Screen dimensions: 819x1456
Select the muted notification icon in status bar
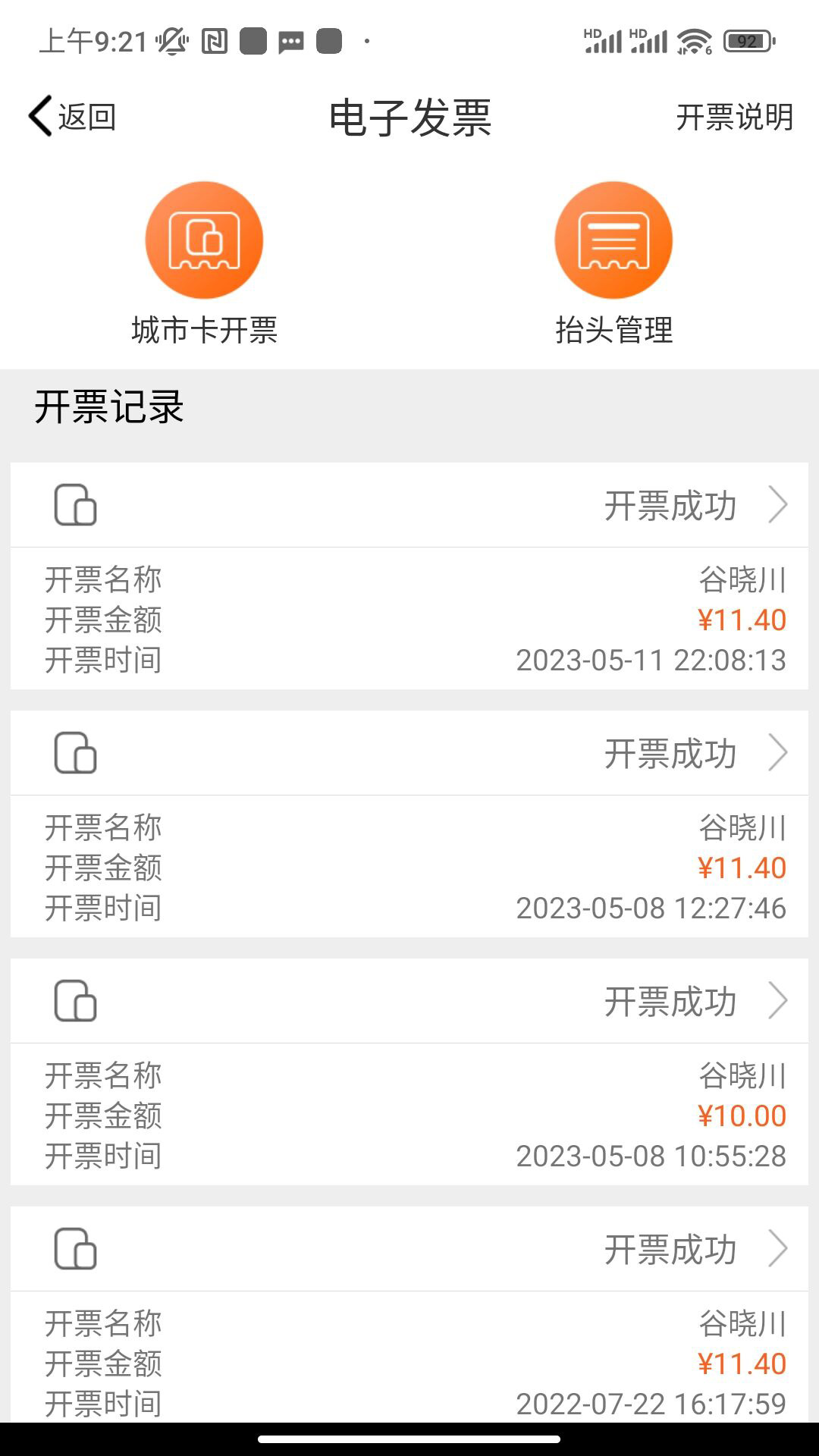pos(171,42)
